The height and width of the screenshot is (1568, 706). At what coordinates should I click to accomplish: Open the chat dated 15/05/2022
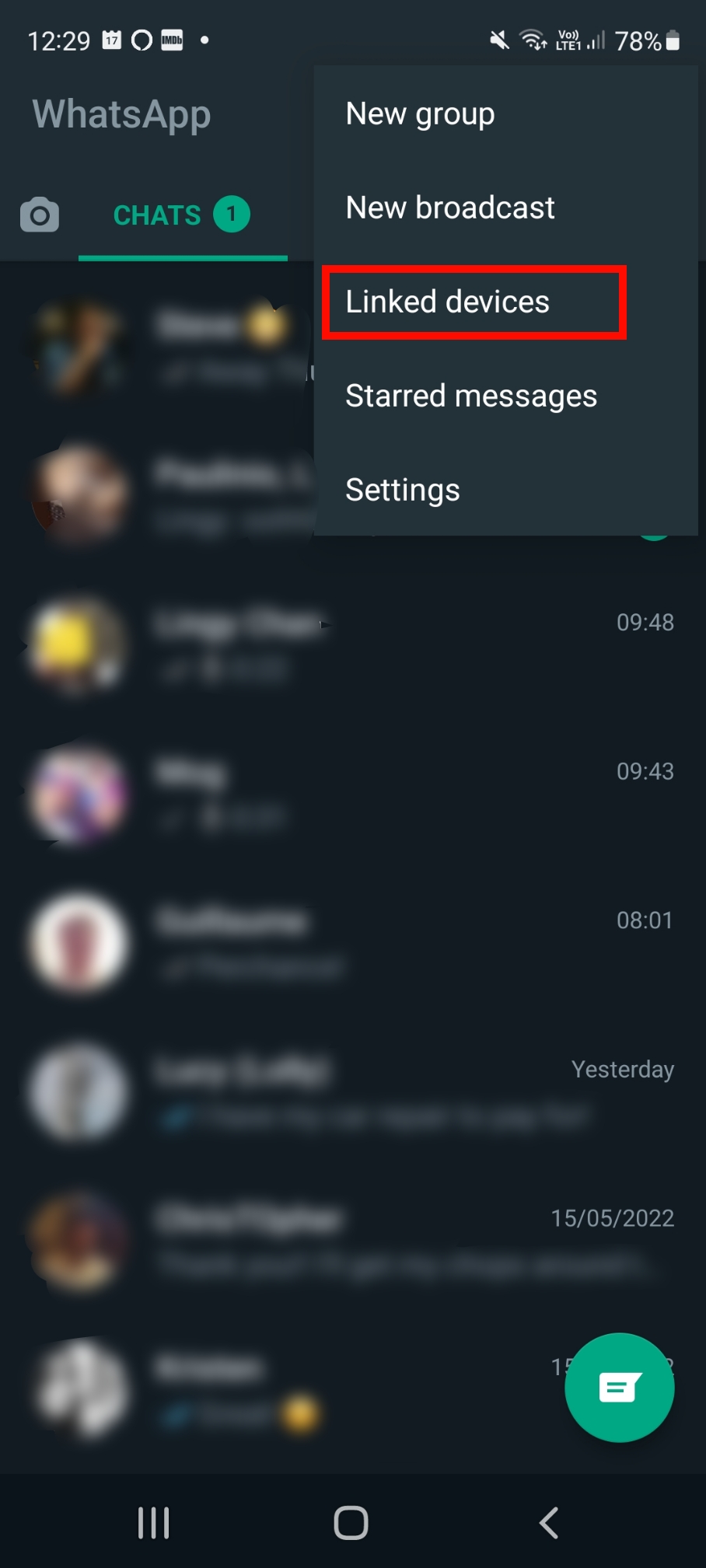pos(350,1241)
